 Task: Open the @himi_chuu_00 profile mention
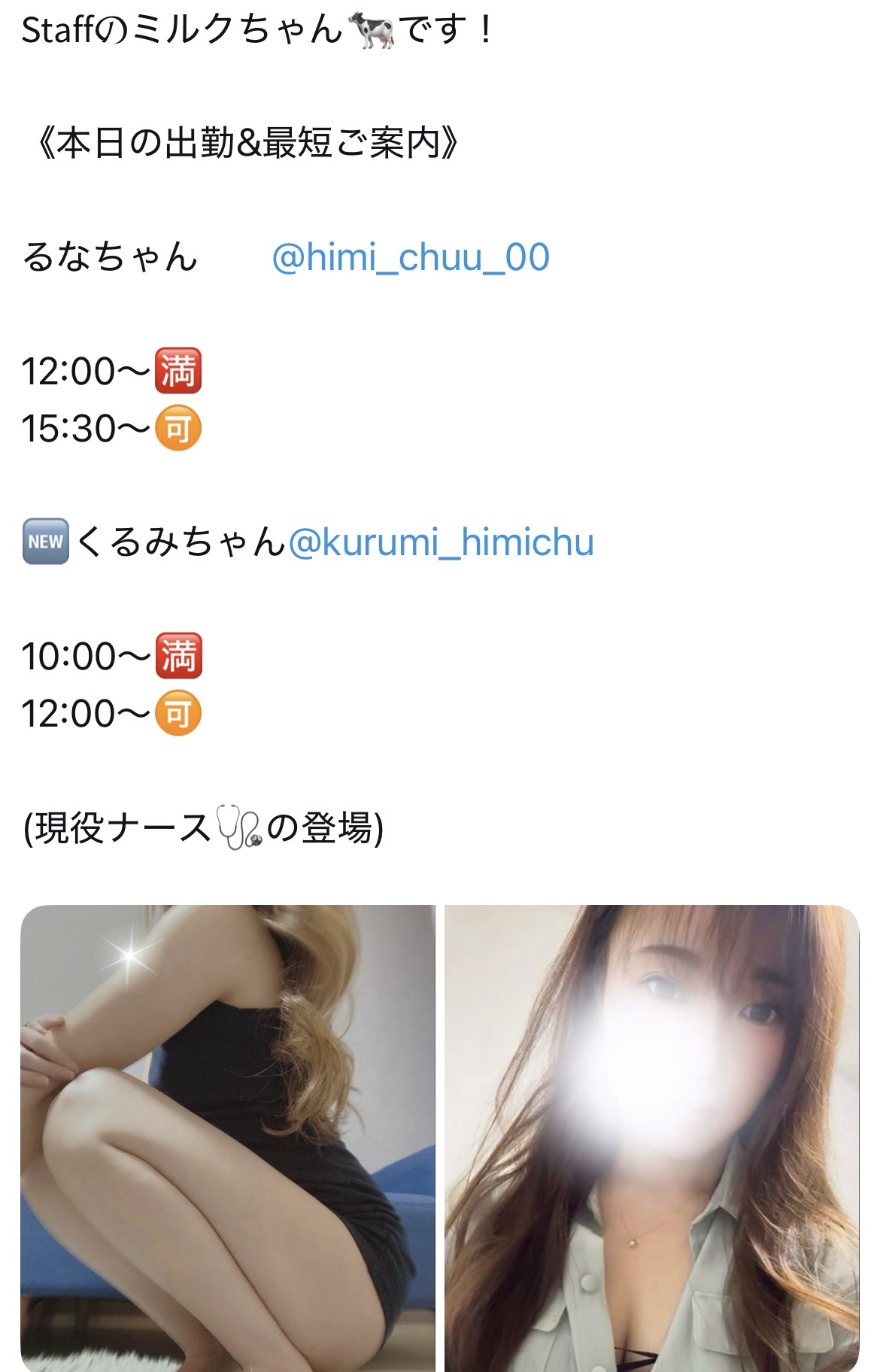click(x=411, y=258)
